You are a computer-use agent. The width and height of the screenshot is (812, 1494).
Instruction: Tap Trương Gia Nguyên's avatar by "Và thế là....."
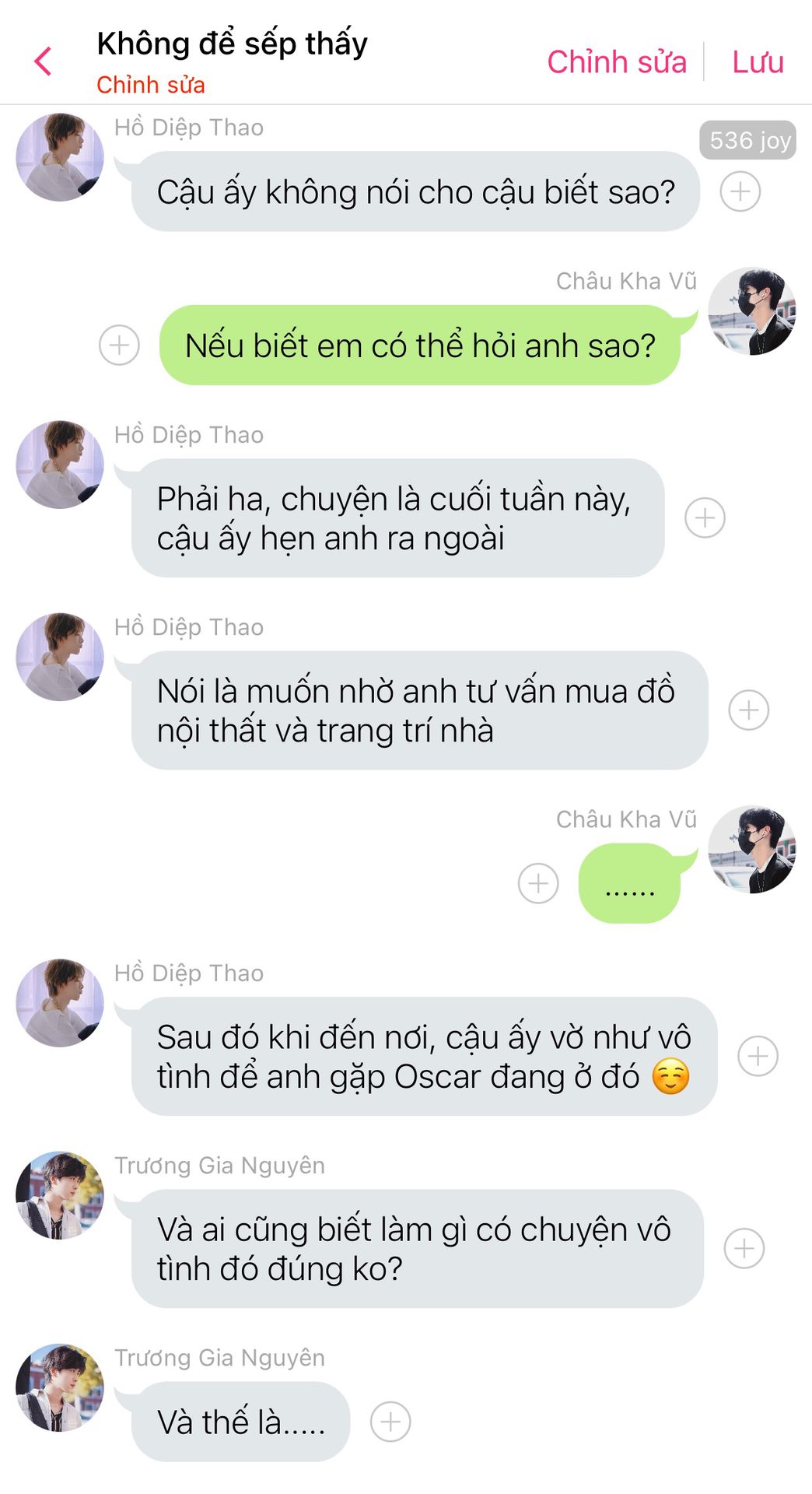[60, 1387]
